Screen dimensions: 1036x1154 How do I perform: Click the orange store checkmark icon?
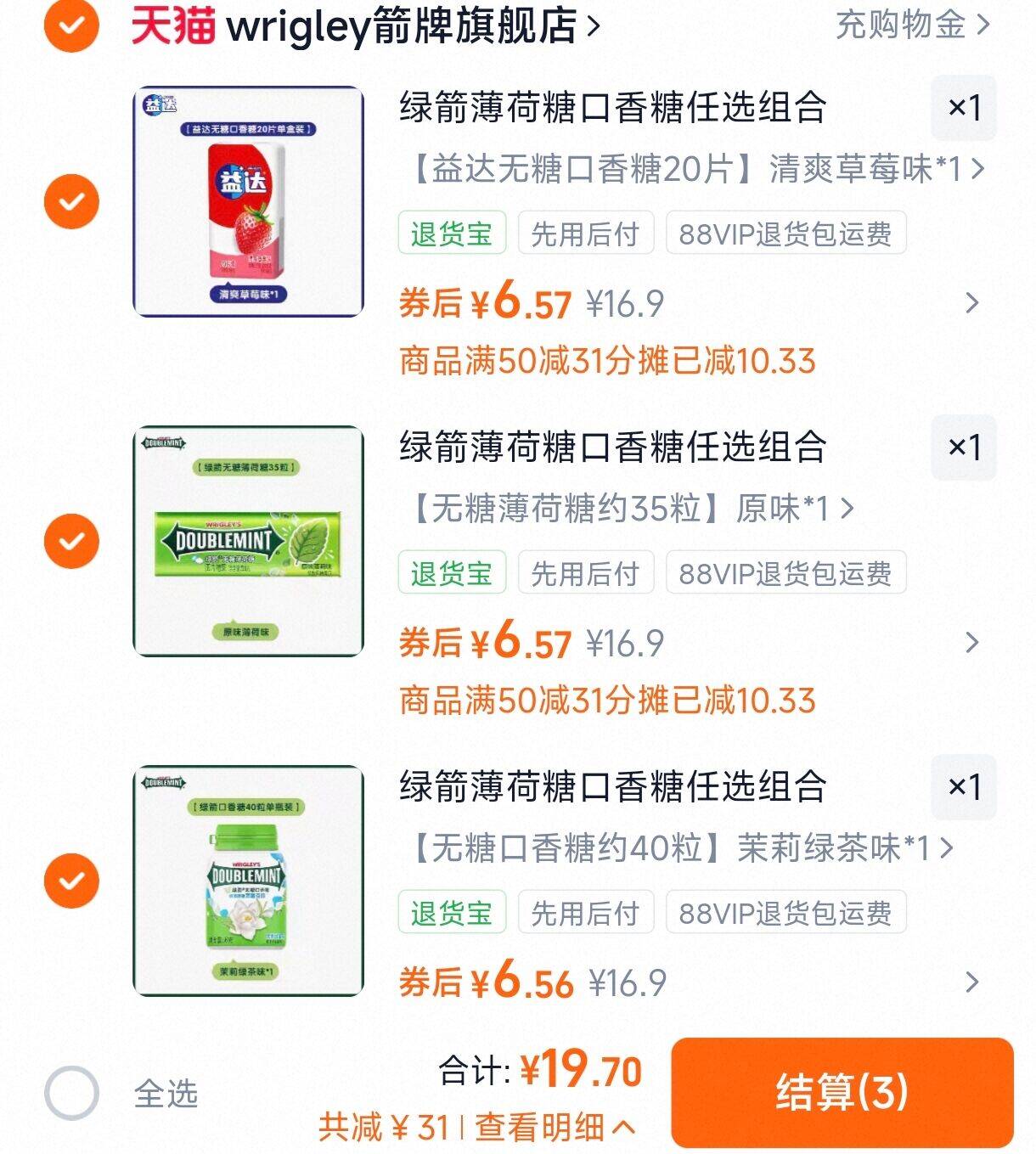pyautogui.click(x=72, y=25)
